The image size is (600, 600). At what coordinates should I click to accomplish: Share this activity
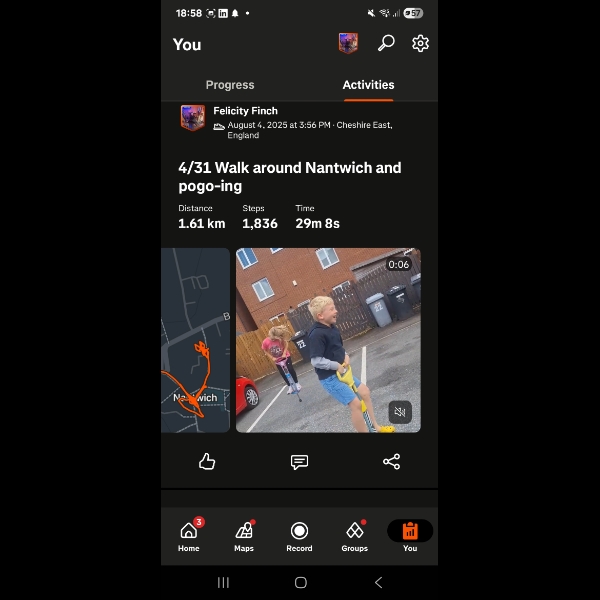[391, 461]
